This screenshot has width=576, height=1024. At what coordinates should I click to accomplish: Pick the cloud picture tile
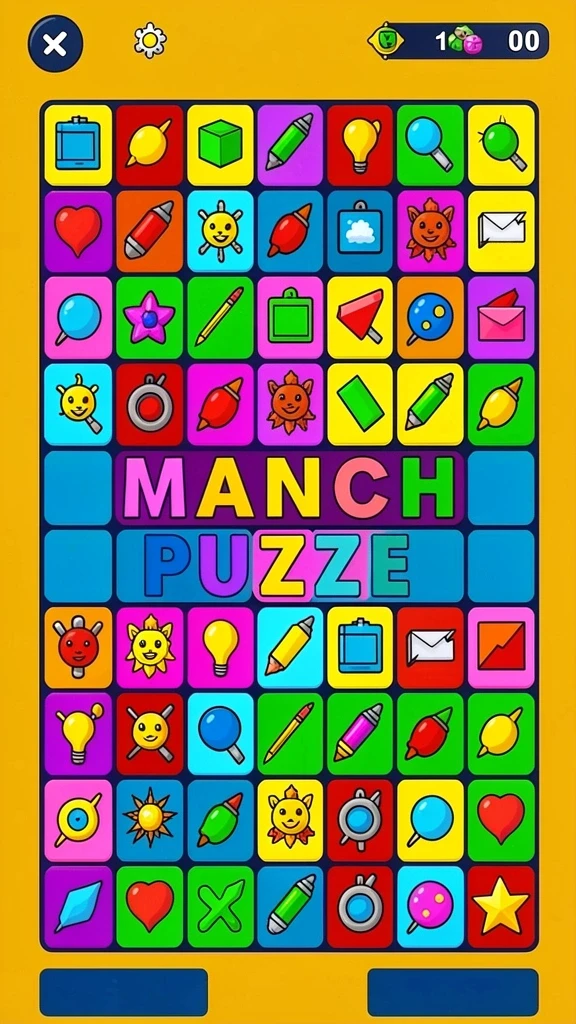[x=360, y=231]
